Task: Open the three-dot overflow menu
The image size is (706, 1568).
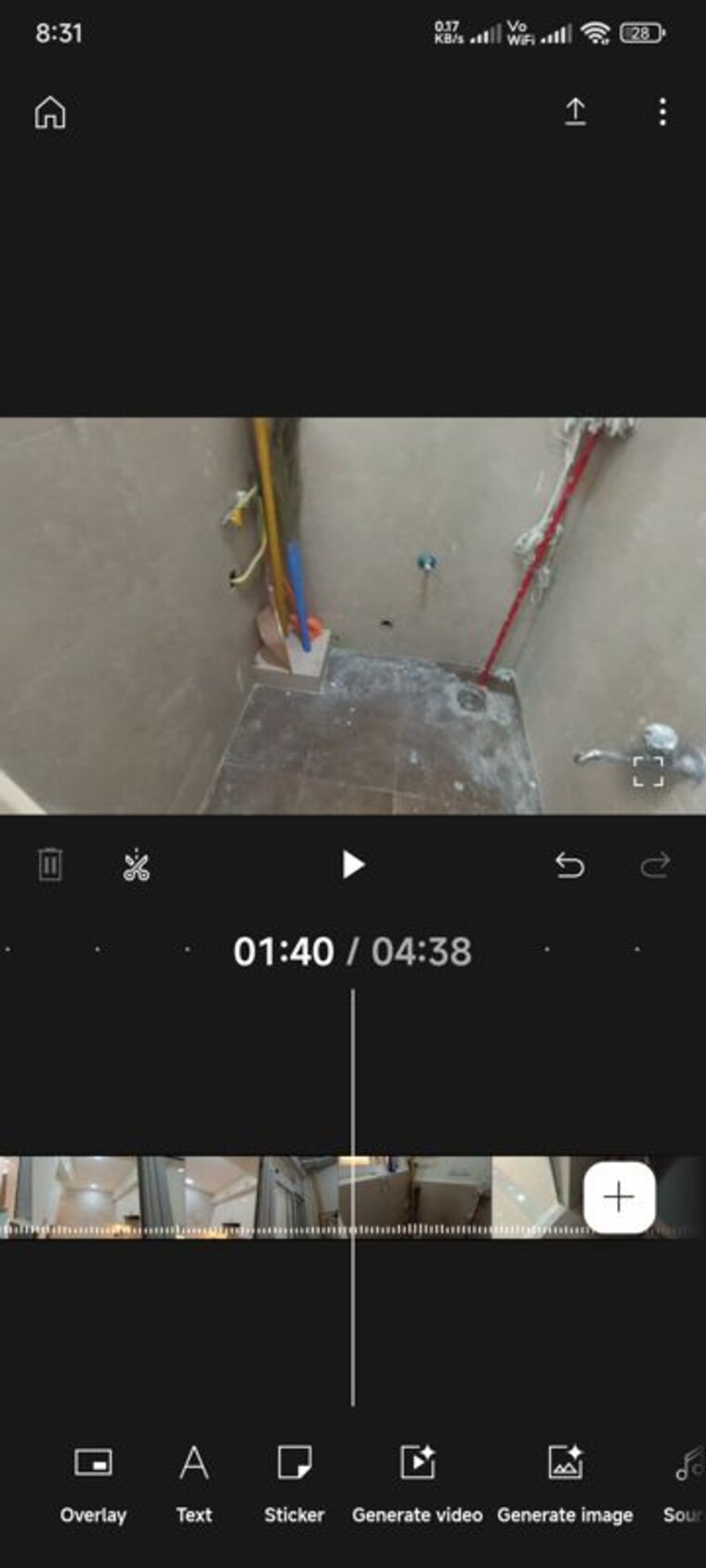Action: [662, 111]
